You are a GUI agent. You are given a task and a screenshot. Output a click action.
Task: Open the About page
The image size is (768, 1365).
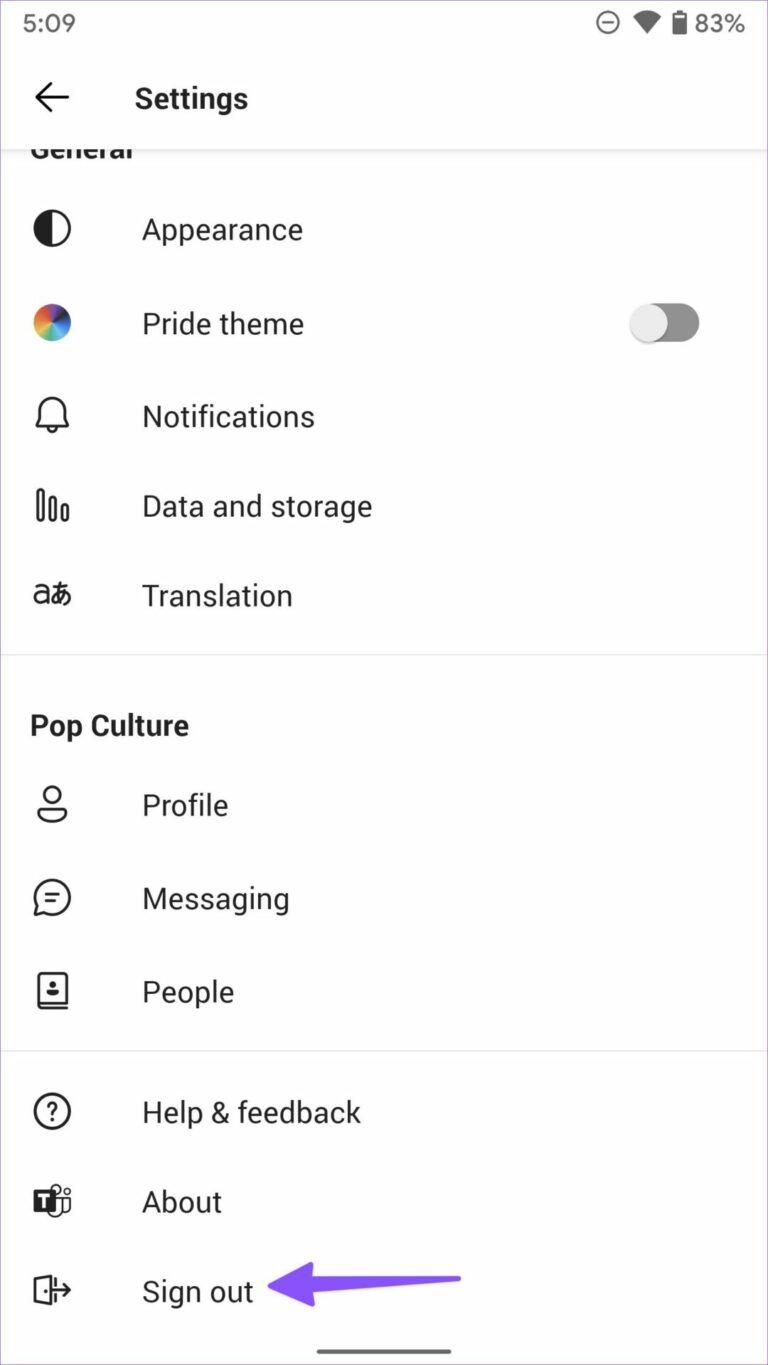point(182,1201)
